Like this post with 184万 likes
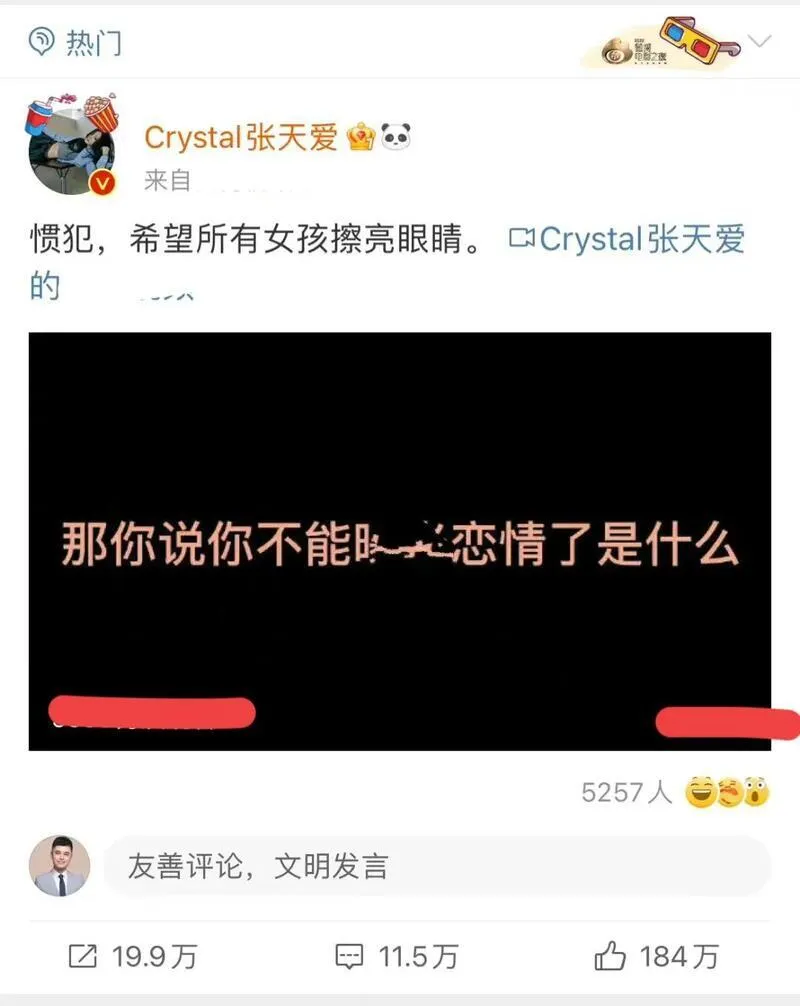 (x=656, y=957)
